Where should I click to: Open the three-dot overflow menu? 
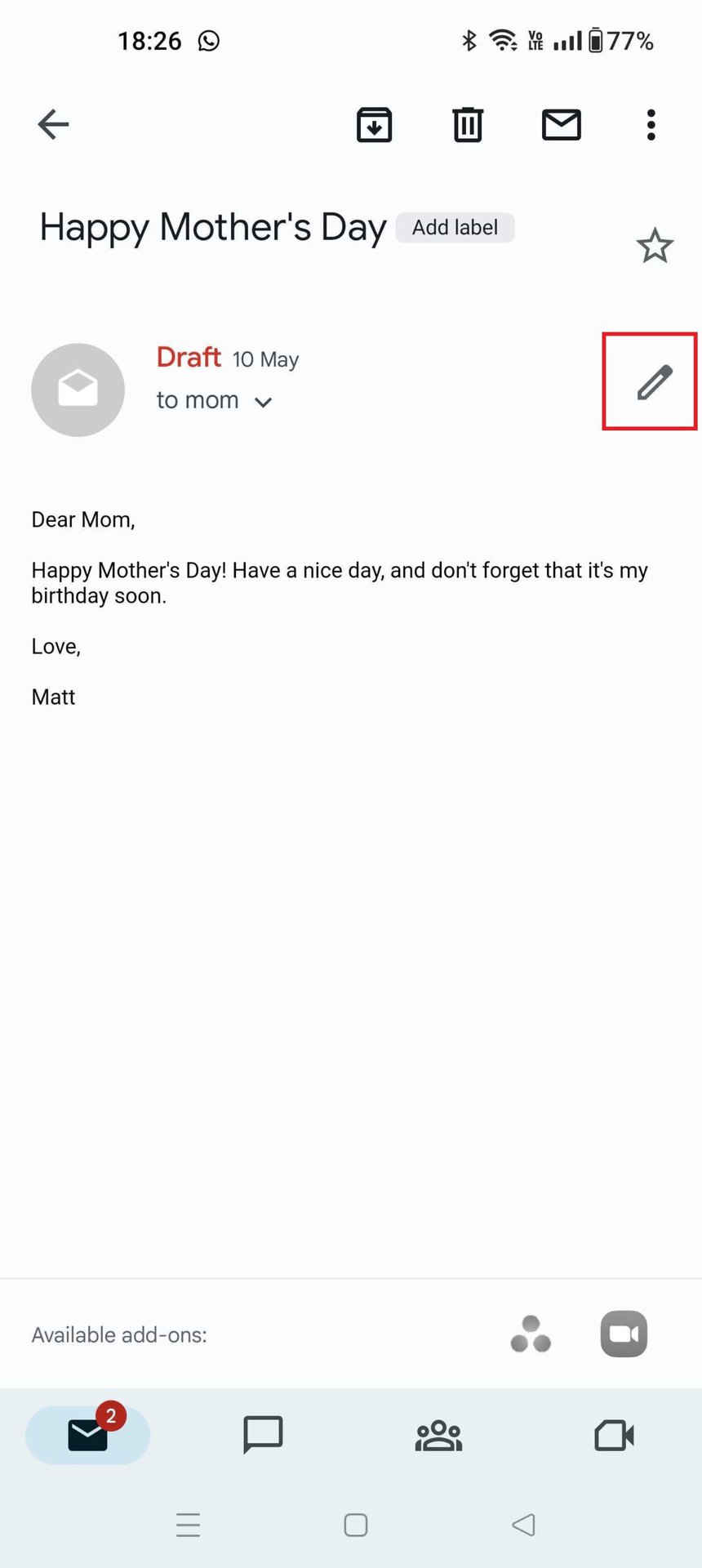[x=651, y=125]
